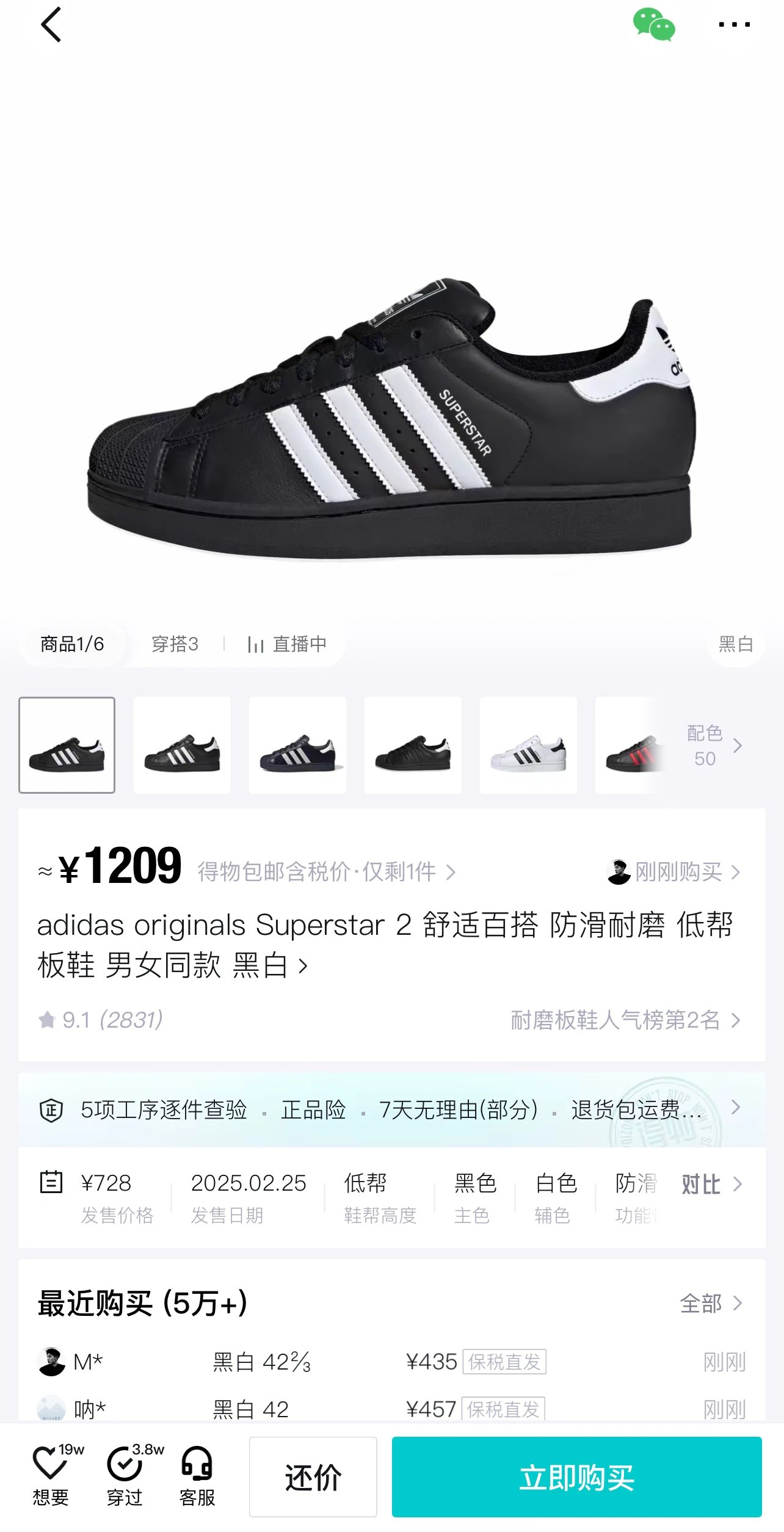Share via the WeChat icon
Viewport: 784px width, 1532px height.
pyautogui.click(x=654, y=25)
